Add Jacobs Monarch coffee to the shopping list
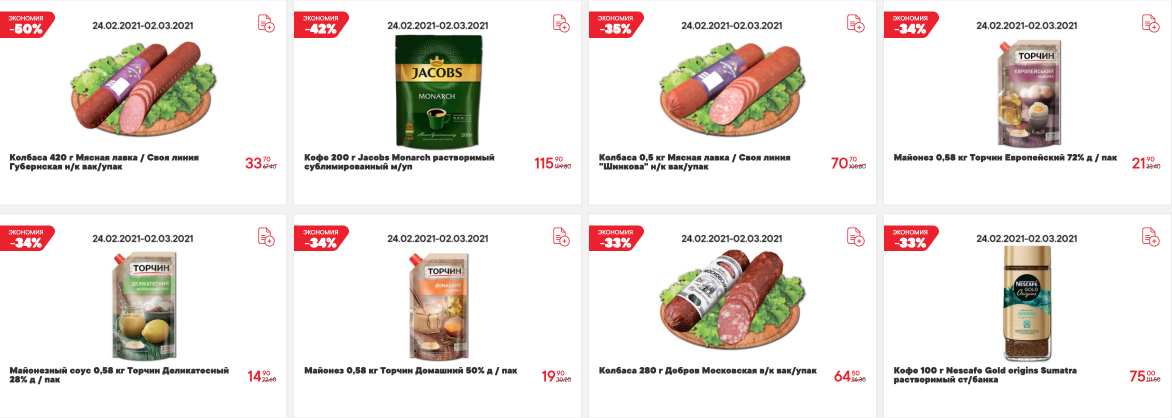Screen dimensions: 1172x418 coord(560,23)
